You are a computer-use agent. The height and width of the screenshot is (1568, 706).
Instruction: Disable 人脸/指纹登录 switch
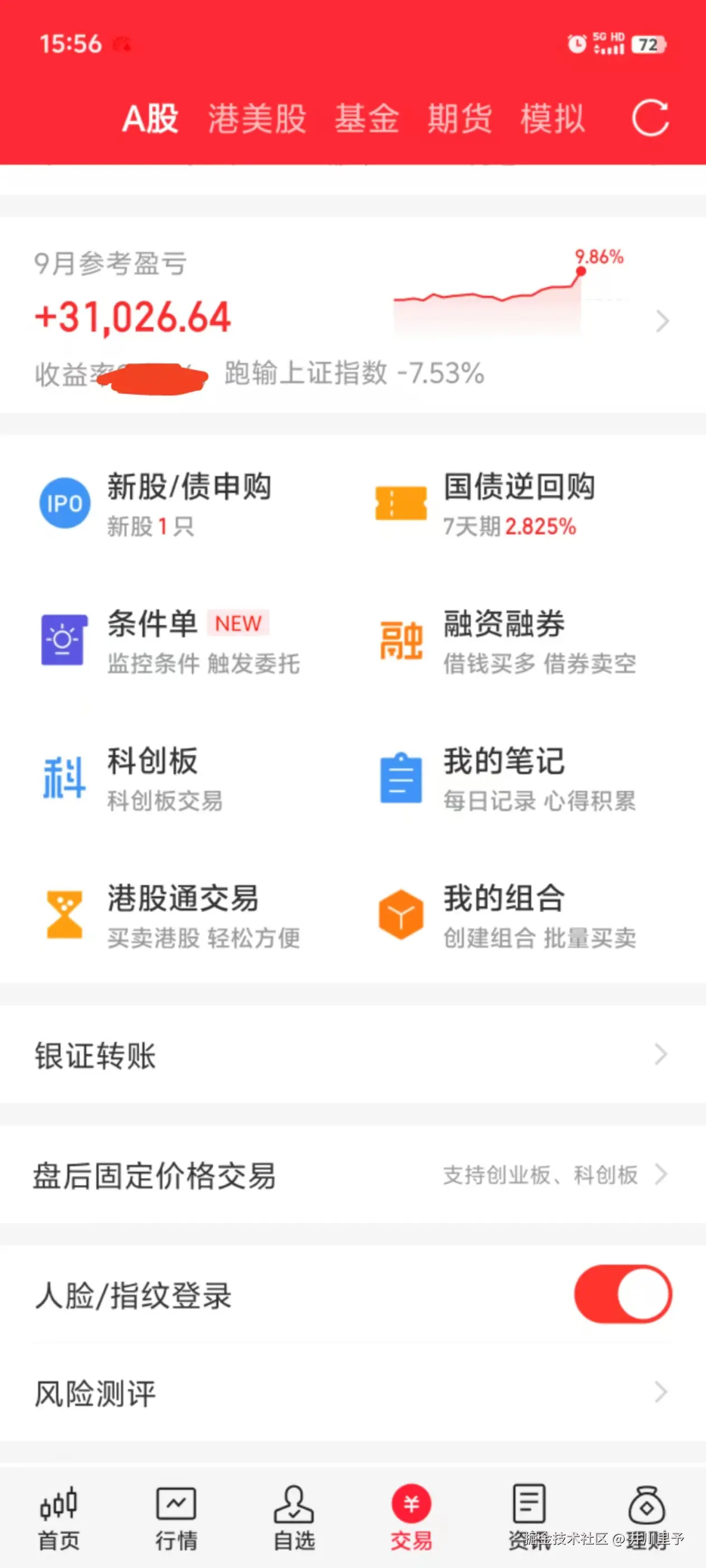coord(623,1294)
